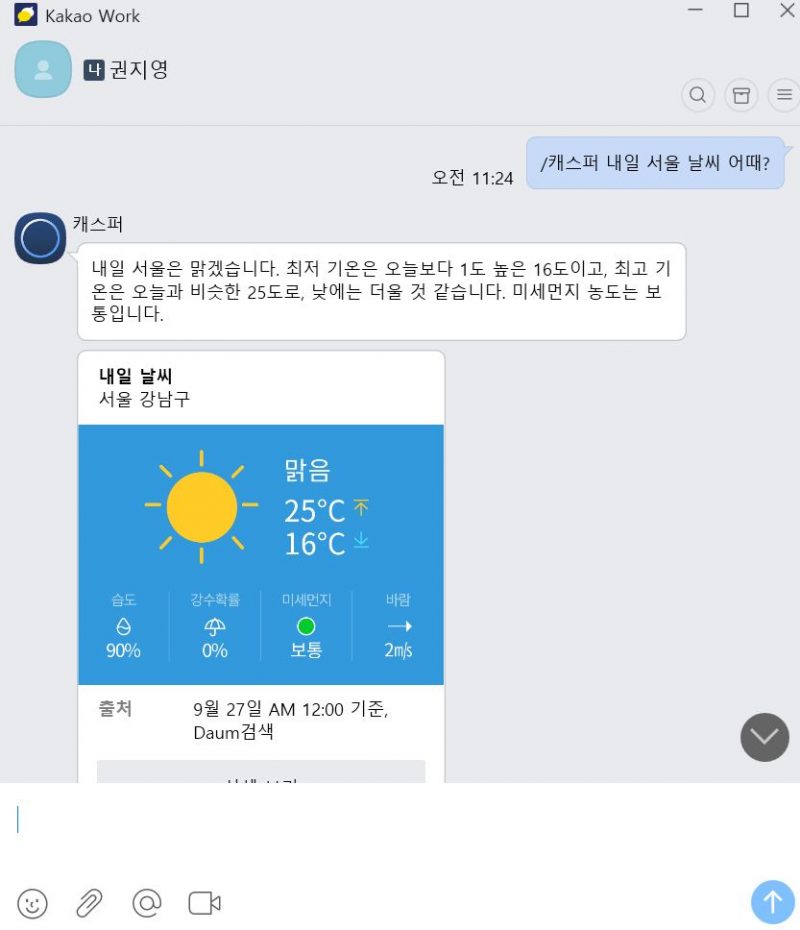Start a video call

204,904
